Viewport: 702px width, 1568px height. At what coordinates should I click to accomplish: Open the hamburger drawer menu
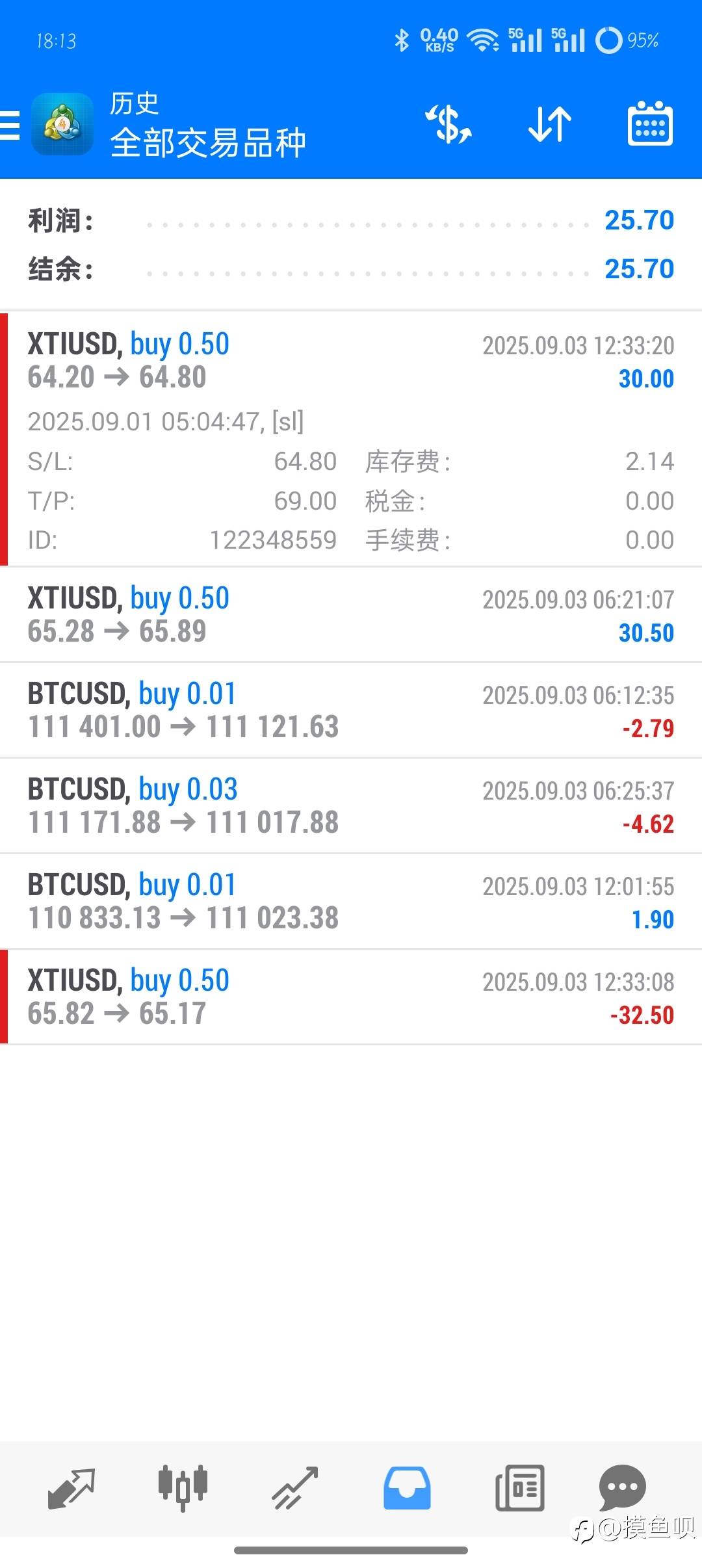[10, 125]
